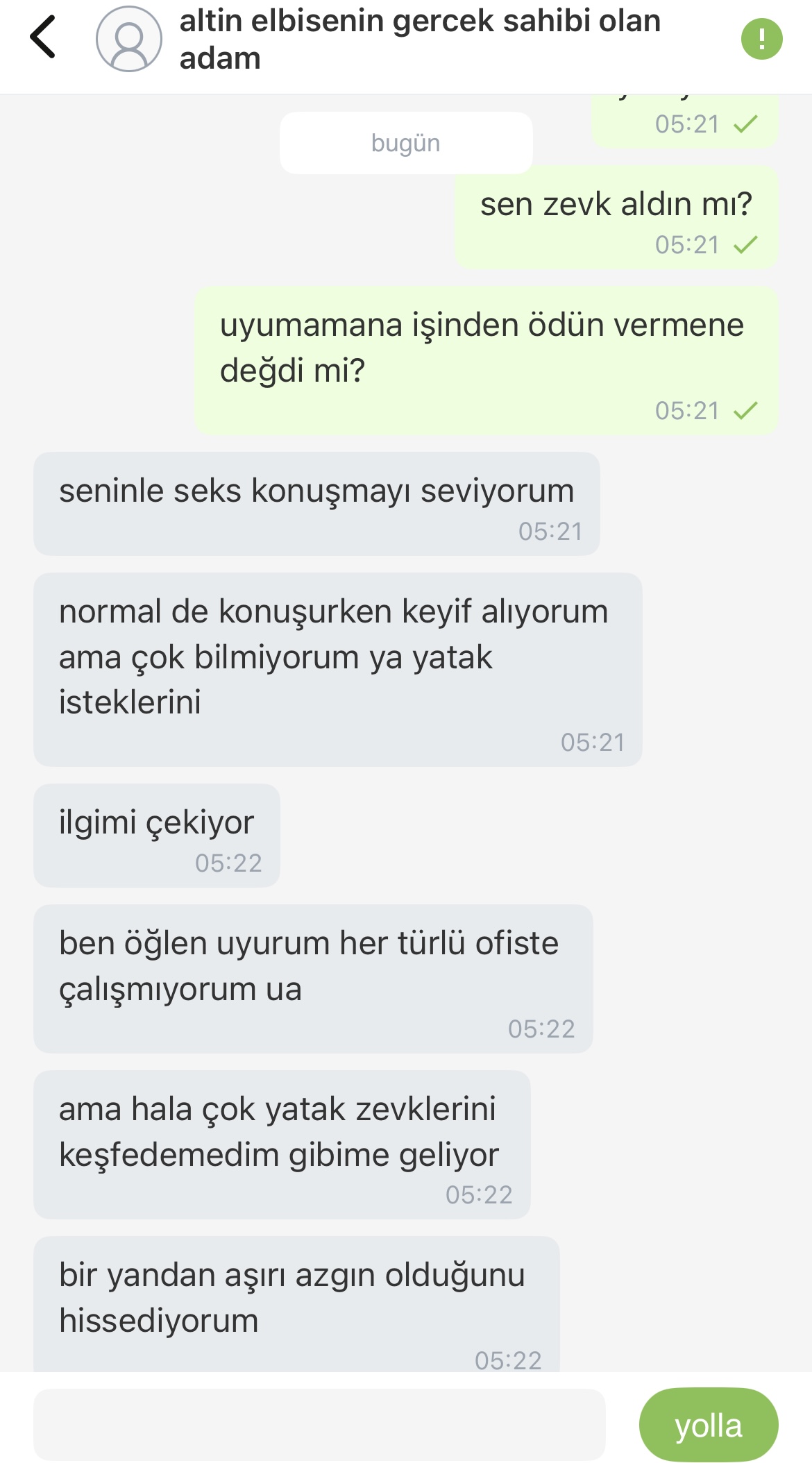Go back using the top-left arrow
This screenshot has width=812, height=1463.
tap(42, 37)
